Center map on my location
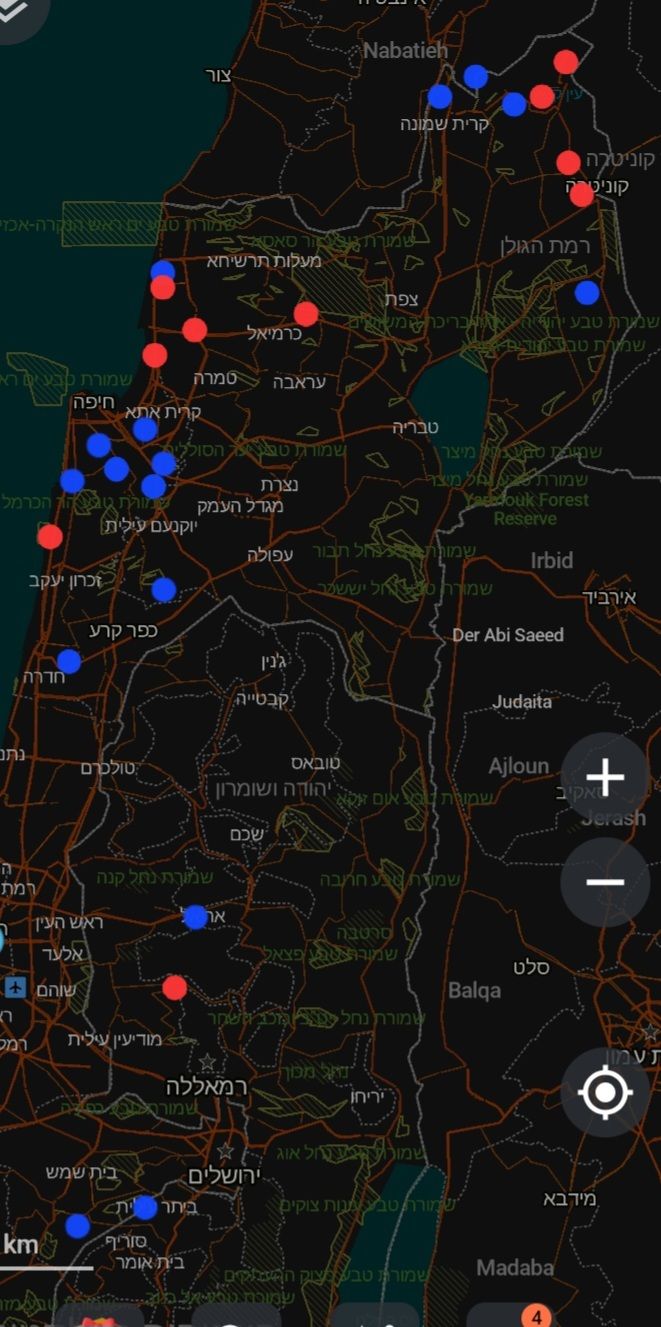This screenshot has height=1327, width=661. click(x=605, y=1092)
